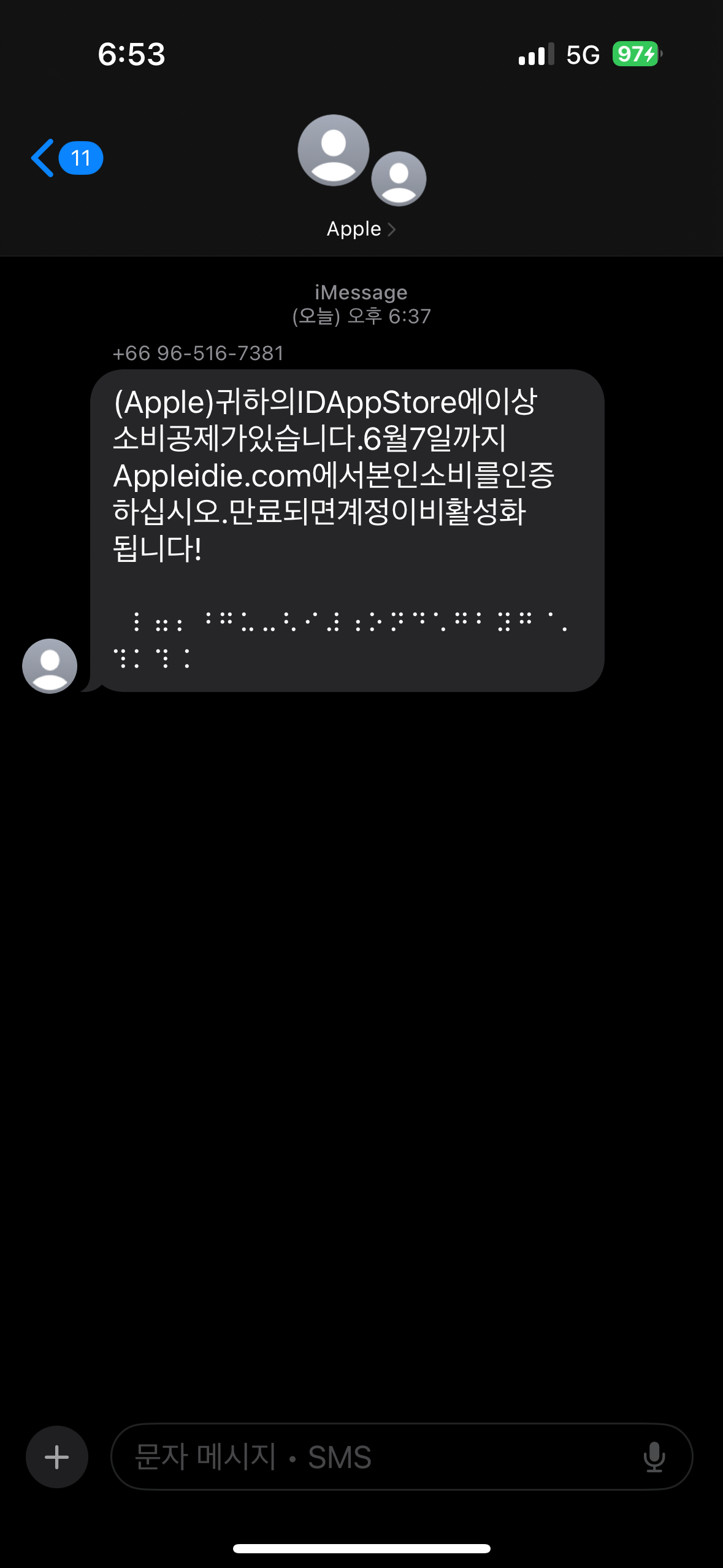Start dictation with the microphone icon
723x1568 pixels.
654,1456
